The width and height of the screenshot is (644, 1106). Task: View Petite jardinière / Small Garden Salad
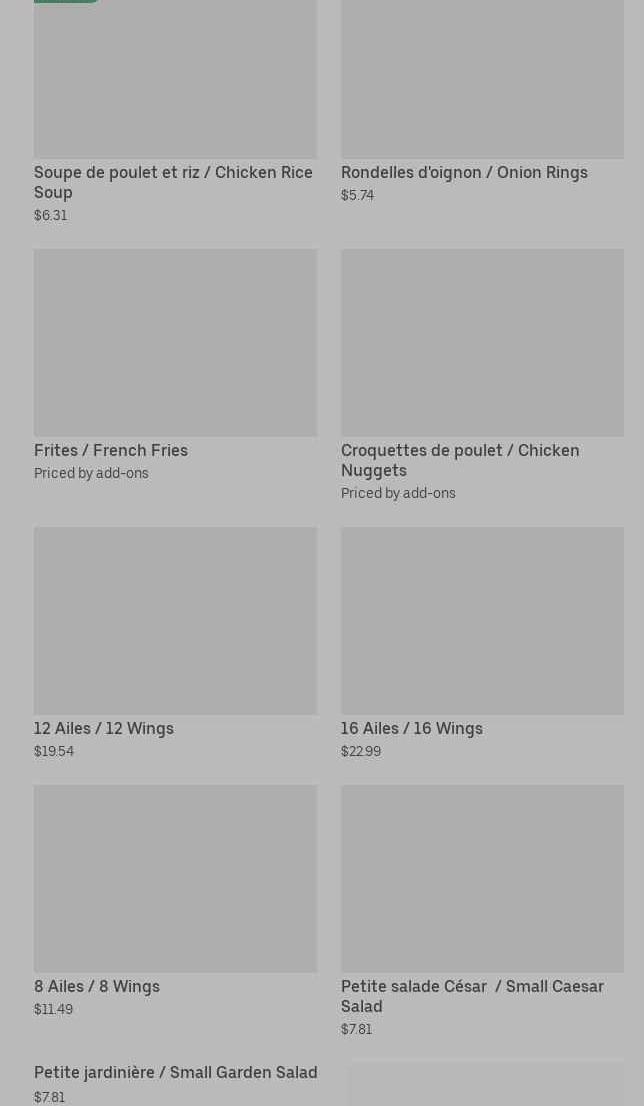point(176,1072)
